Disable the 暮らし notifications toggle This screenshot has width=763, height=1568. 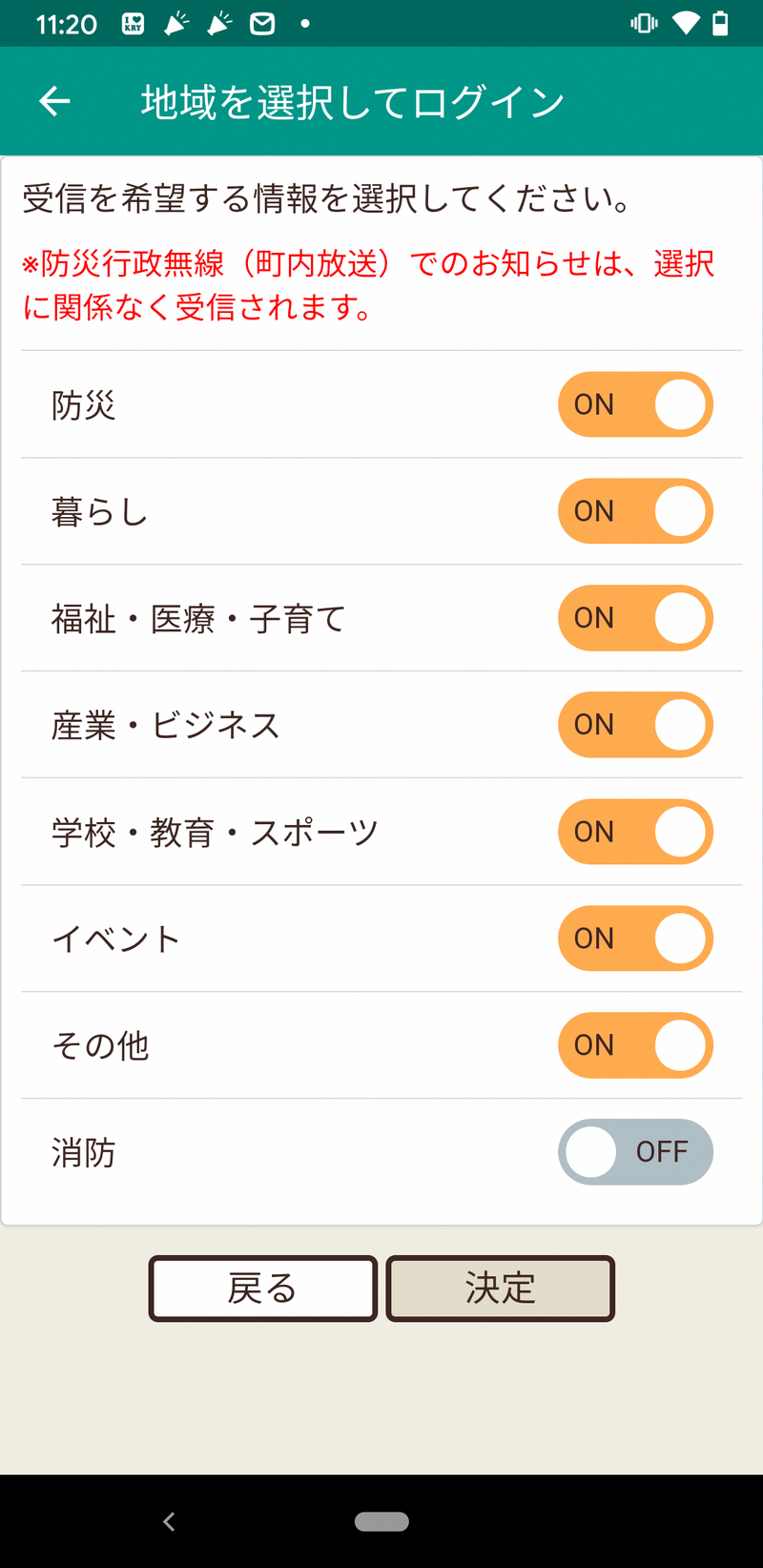click(x=635, y=511)
